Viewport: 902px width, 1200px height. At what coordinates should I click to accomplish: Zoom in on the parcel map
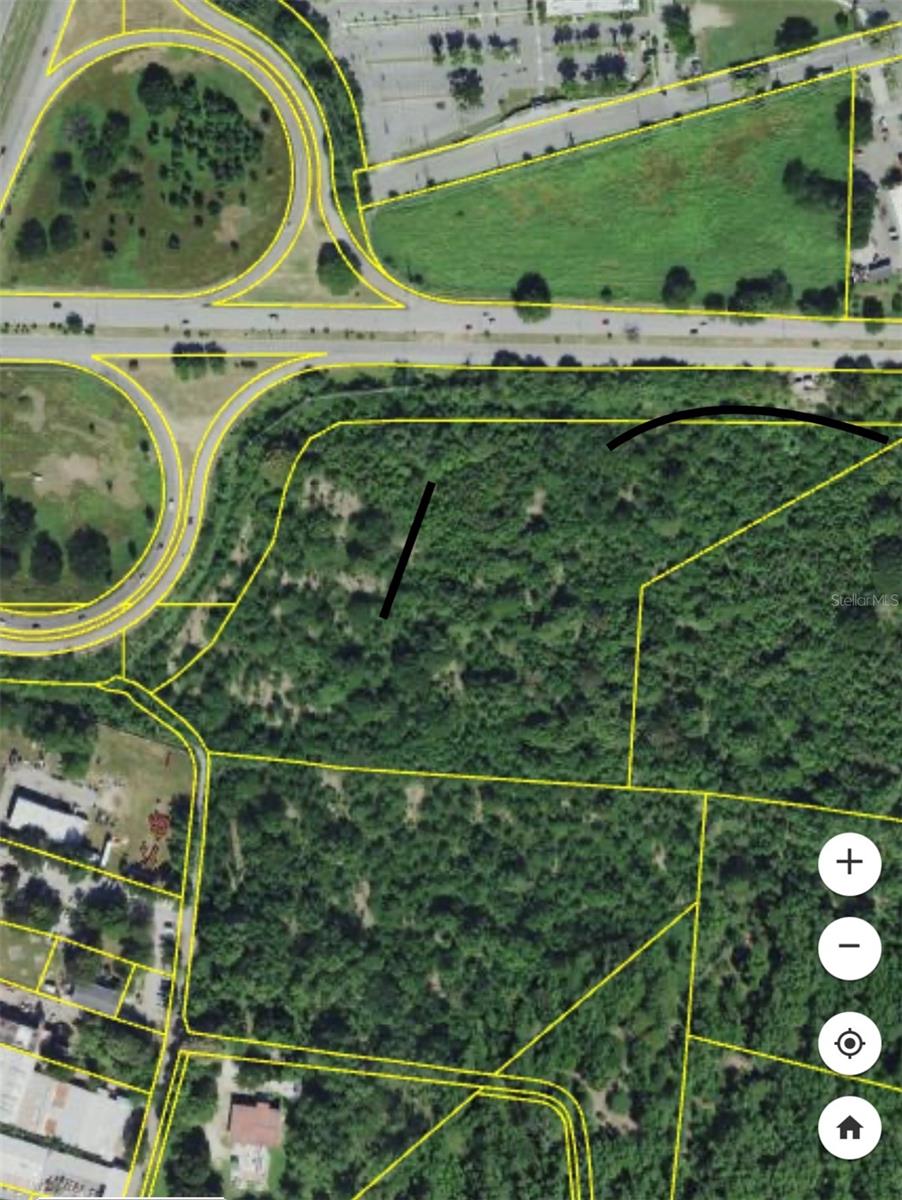coord(849,863)
